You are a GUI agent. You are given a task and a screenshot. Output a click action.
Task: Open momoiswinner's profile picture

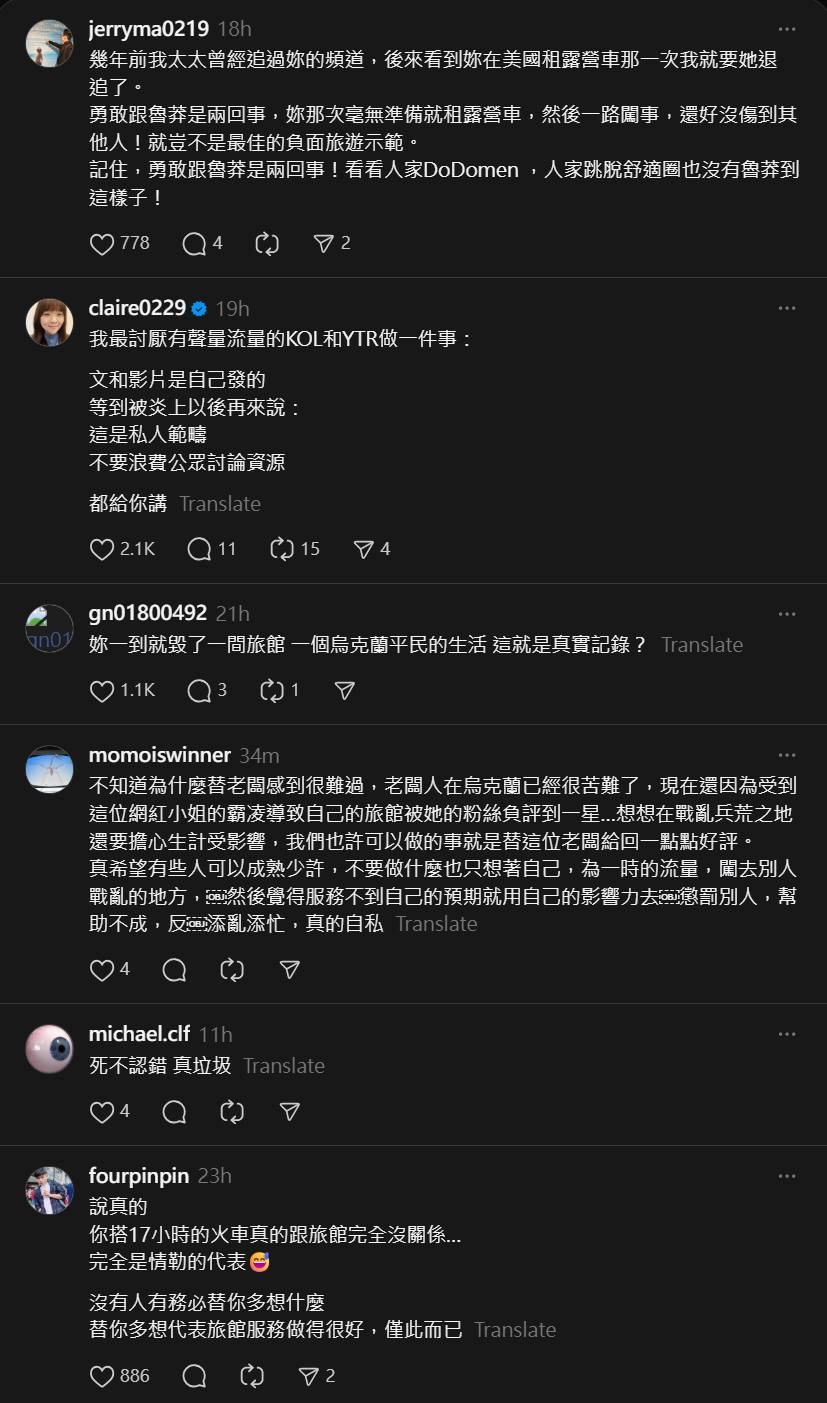click(x=49, y=769)
